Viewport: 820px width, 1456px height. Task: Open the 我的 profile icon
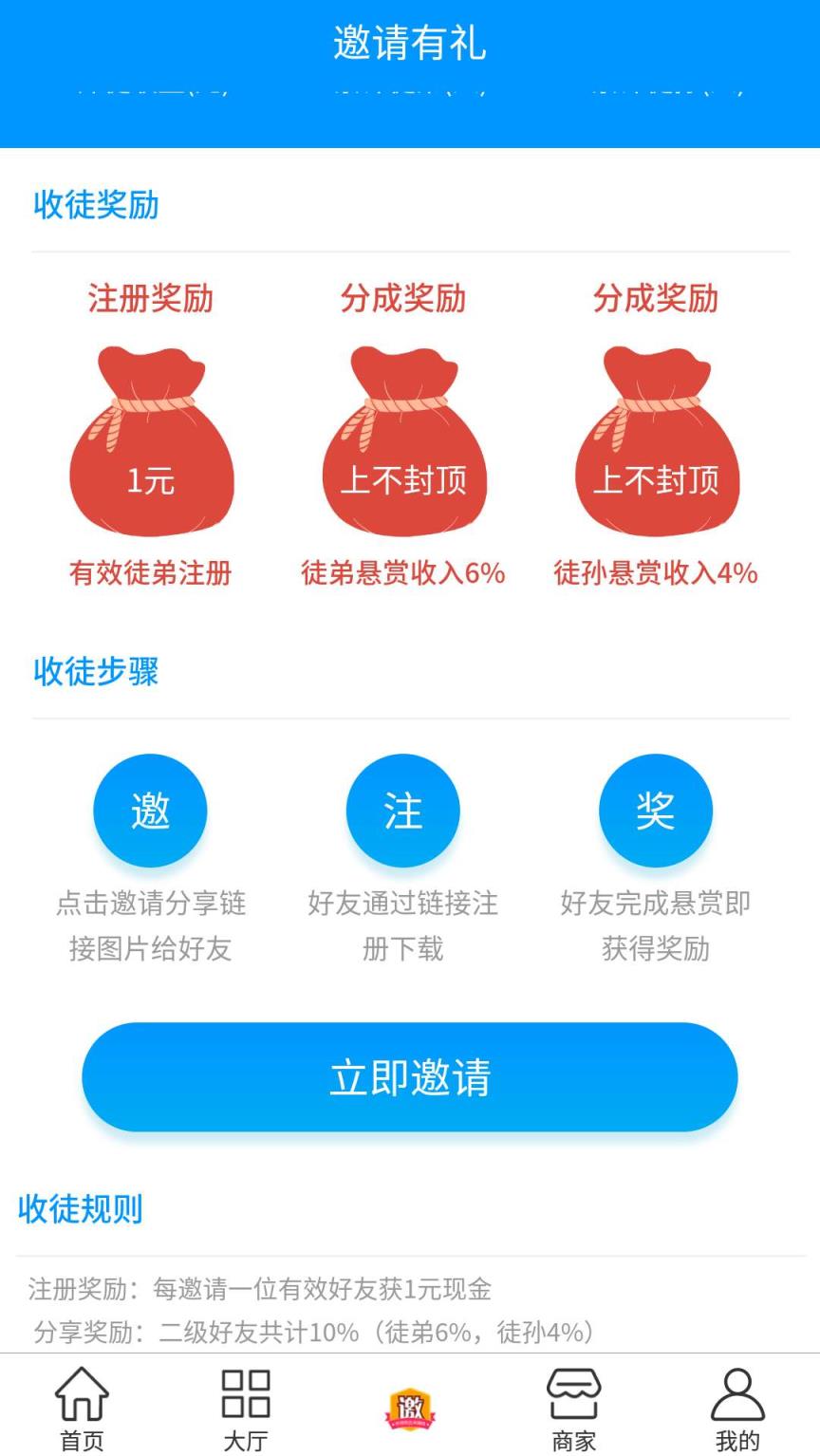[736, 1407]
